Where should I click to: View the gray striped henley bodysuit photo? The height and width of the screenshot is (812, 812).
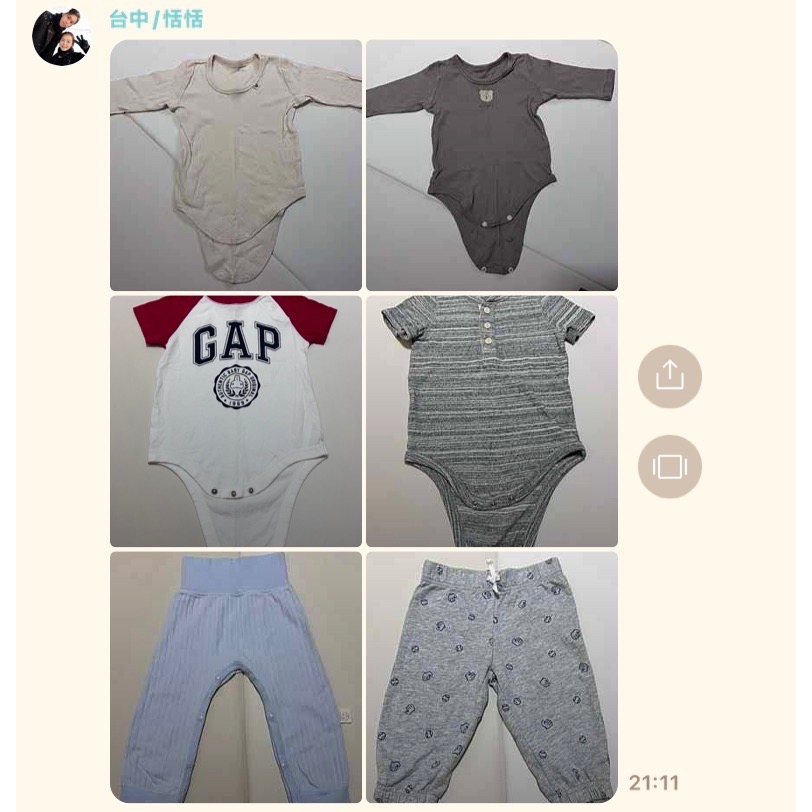491,421
